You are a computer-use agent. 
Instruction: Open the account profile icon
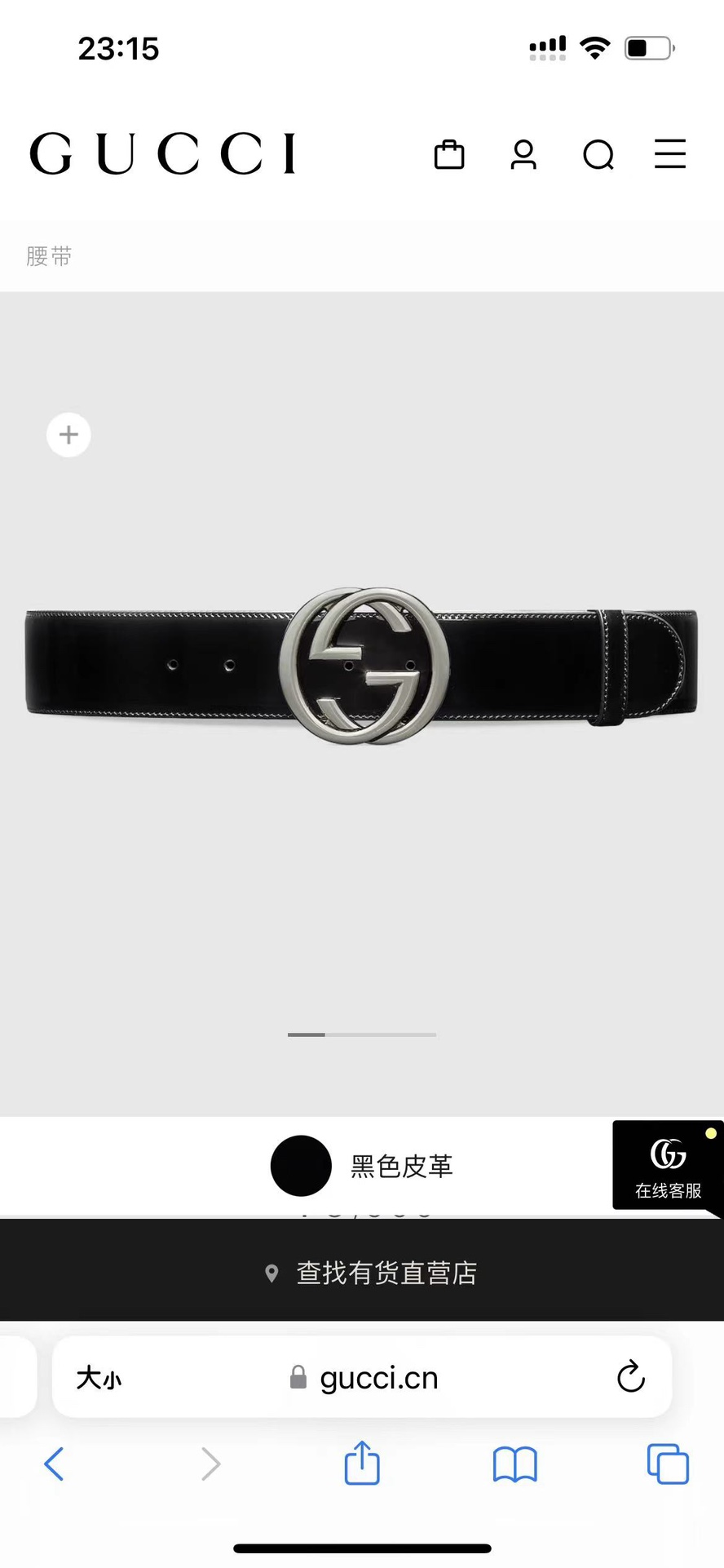click(x=523, y=154)
